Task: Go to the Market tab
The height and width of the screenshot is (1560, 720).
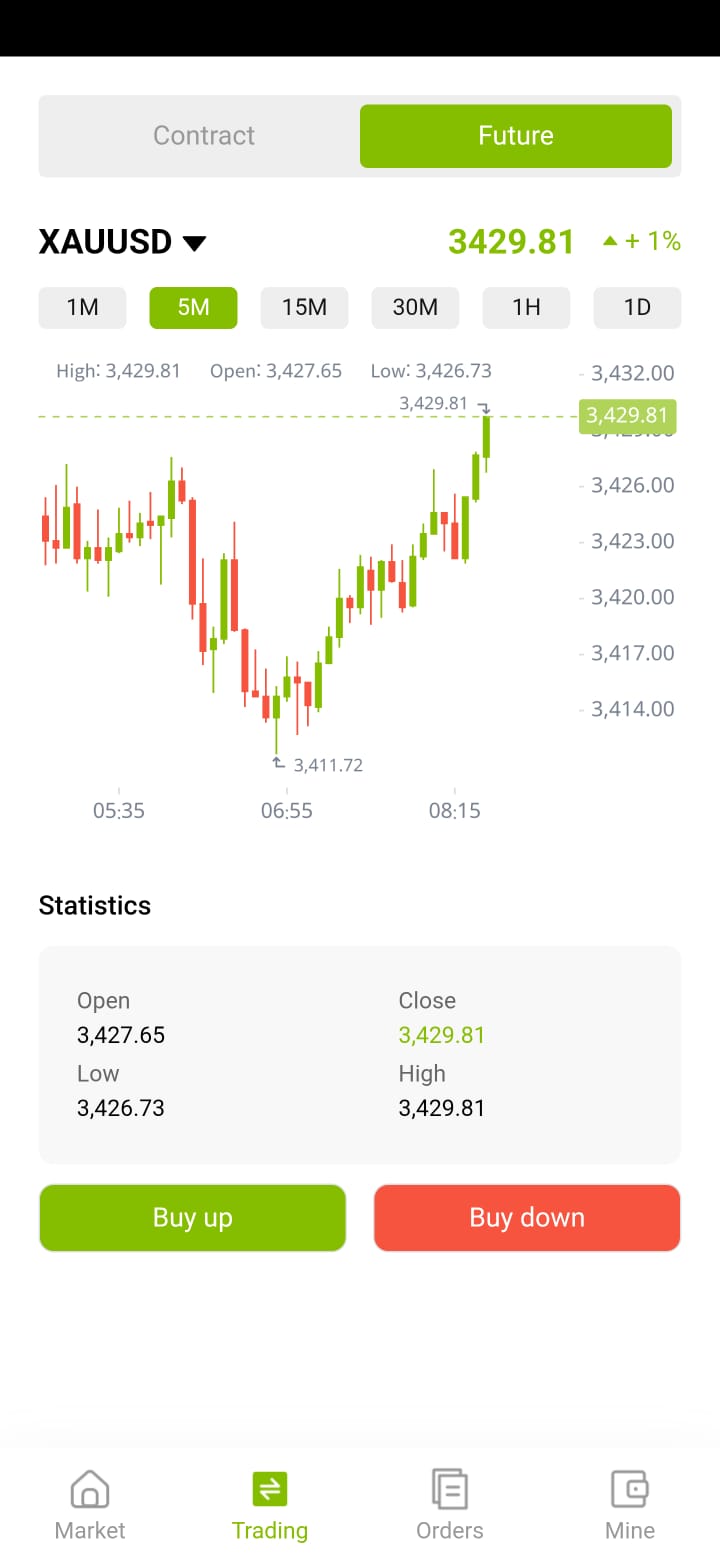Action: tap(90, 1505)
